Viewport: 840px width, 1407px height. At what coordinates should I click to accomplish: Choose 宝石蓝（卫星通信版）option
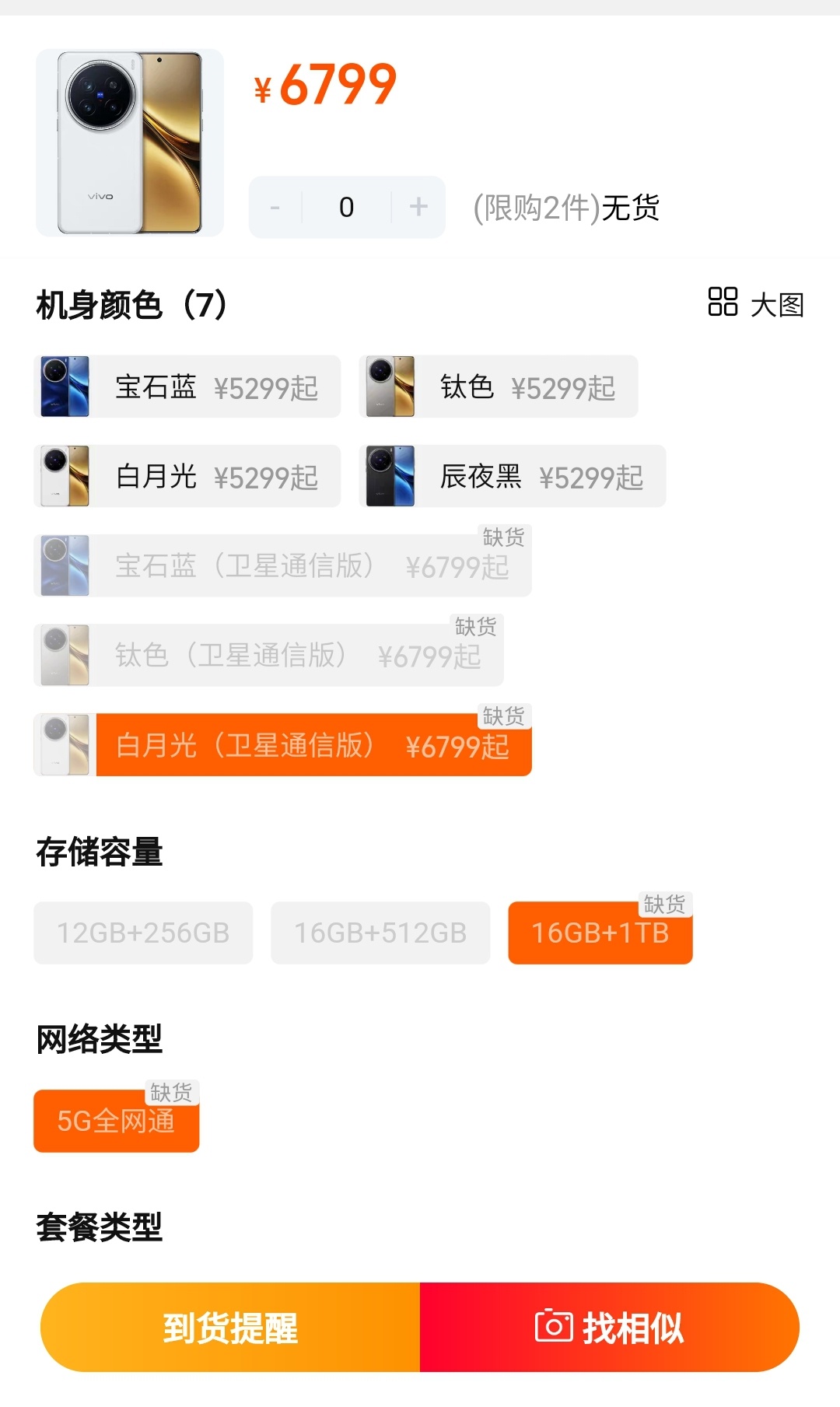[x=282, y=566]
